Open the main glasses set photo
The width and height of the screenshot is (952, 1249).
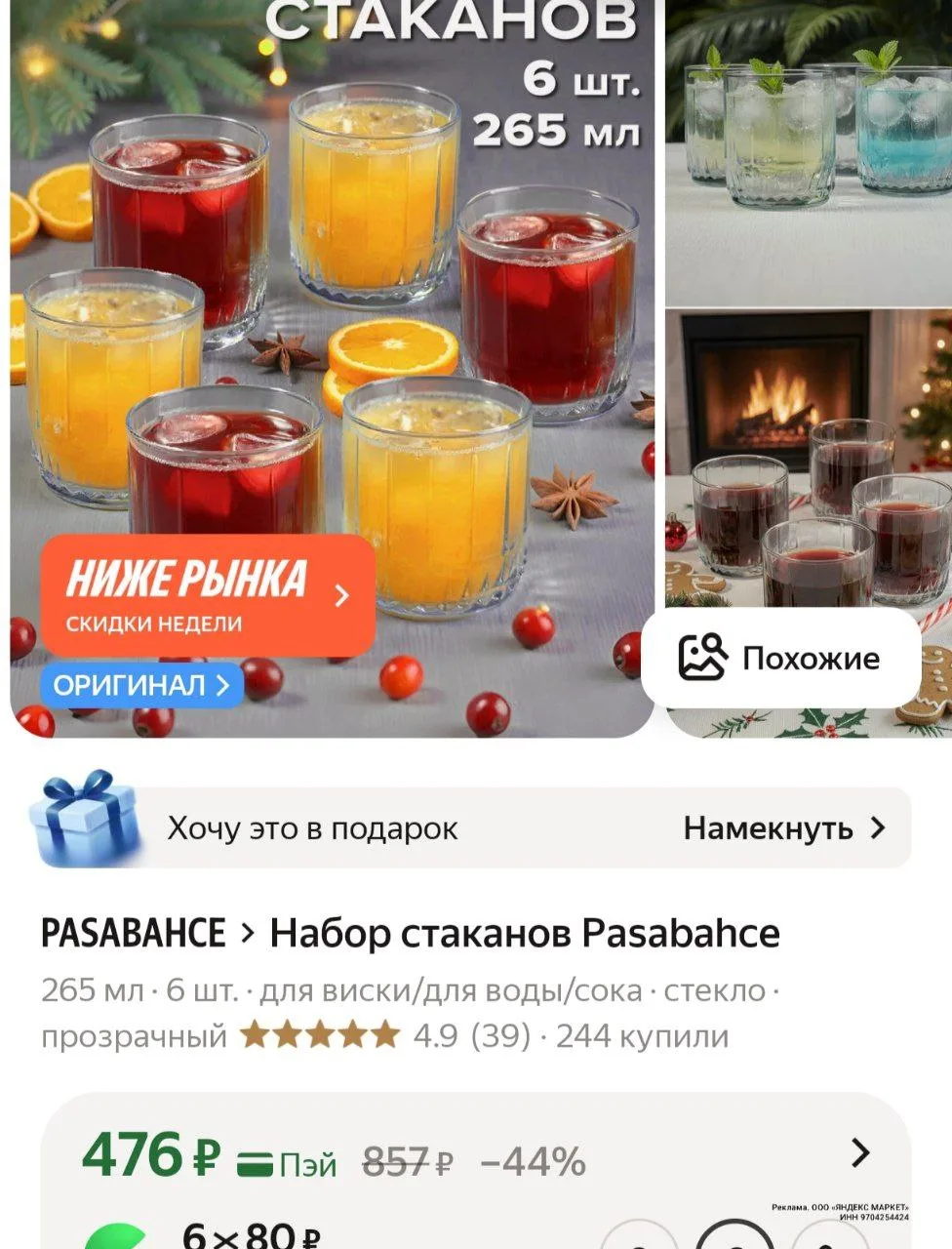click(332, 293)
